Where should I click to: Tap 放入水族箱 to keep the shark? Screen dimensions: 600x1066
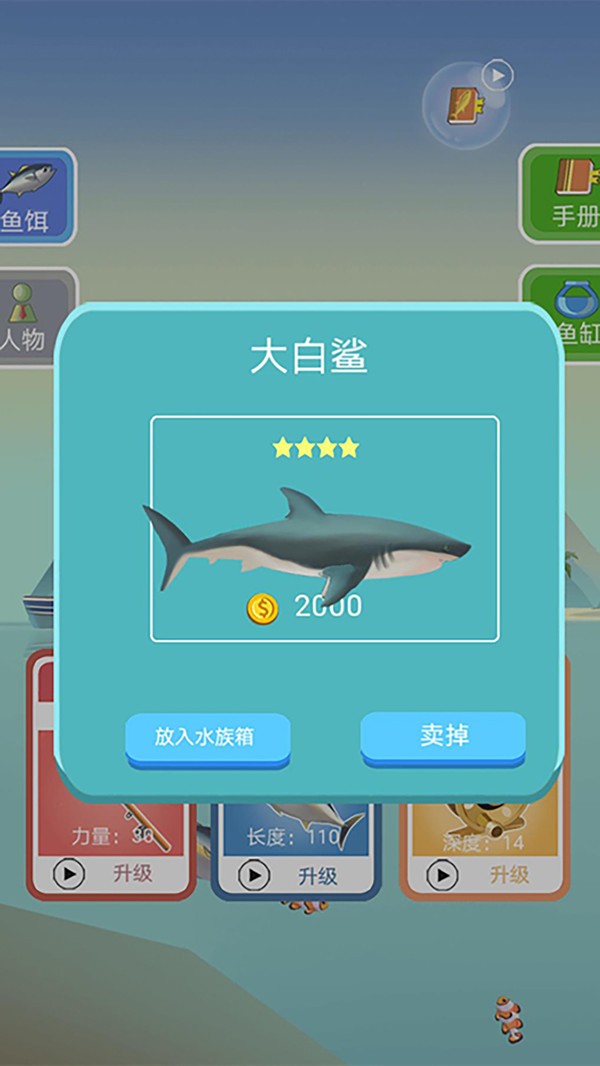[x=207, y=737]
